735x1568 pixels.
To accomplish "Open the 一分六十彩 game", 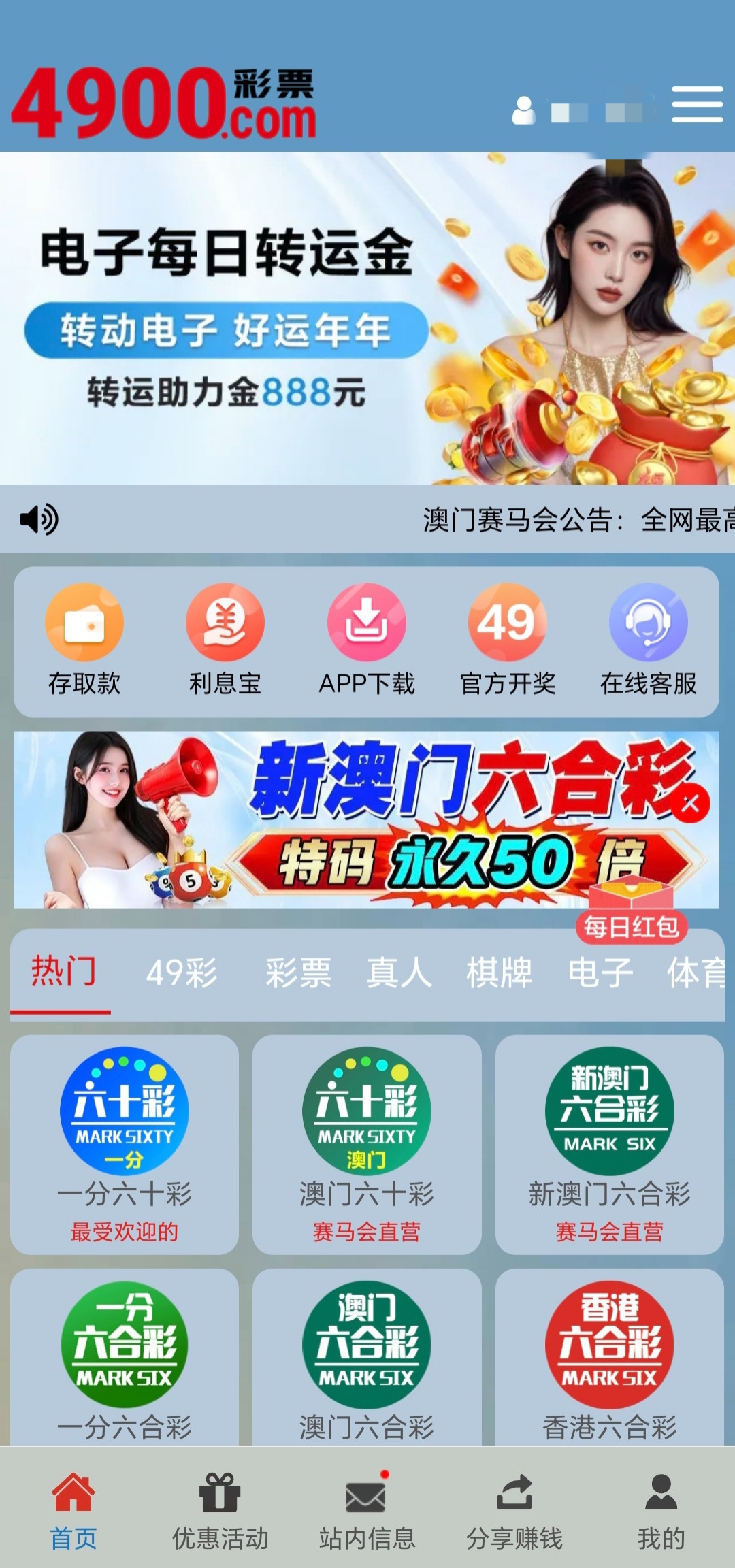I will [125, 1145].
